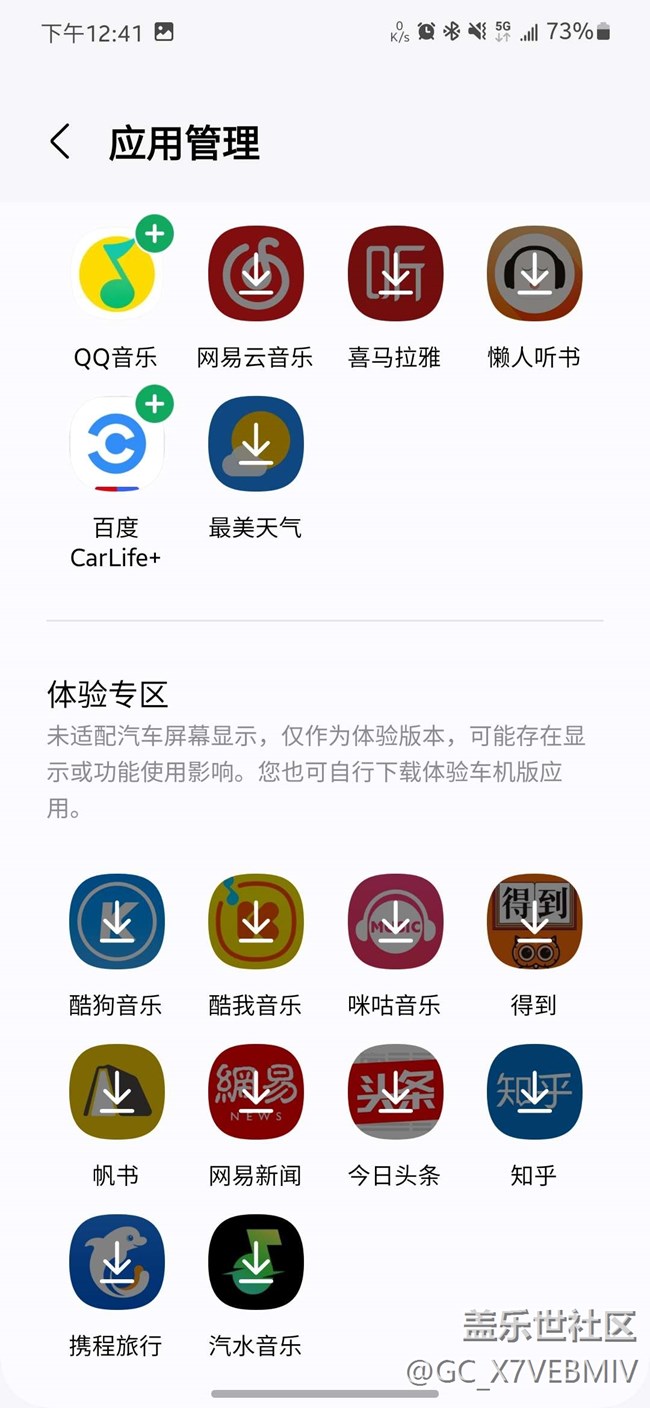The width and height of the screenshot is (650, 1408).
Task: Download 携程旅行 app
Action: click(x=116, y=1262)
